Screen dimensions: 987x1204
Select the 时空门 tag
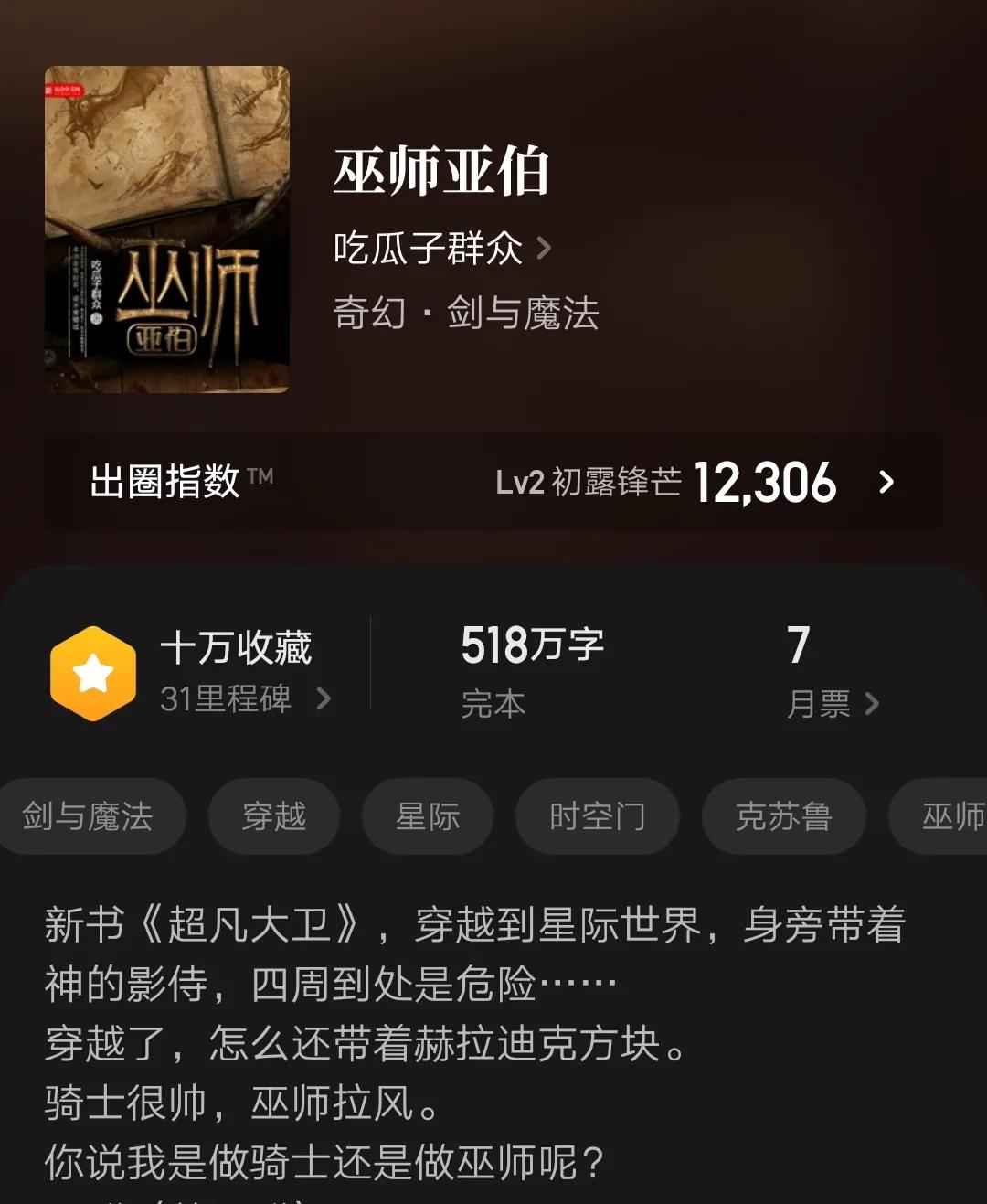[597, 818]
